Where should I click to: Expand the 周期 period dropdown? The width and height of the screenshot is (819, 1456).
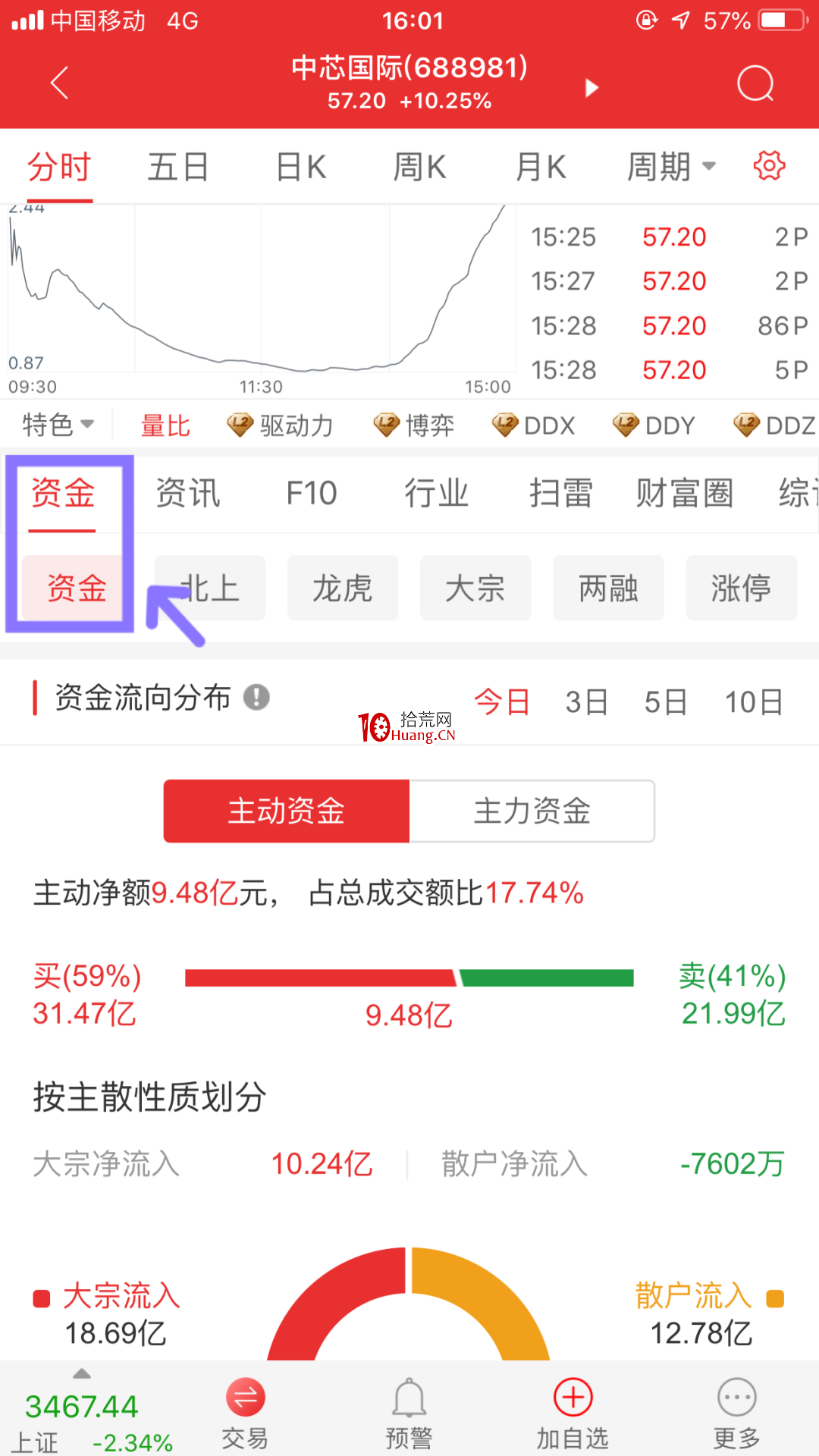coord(671,167)
